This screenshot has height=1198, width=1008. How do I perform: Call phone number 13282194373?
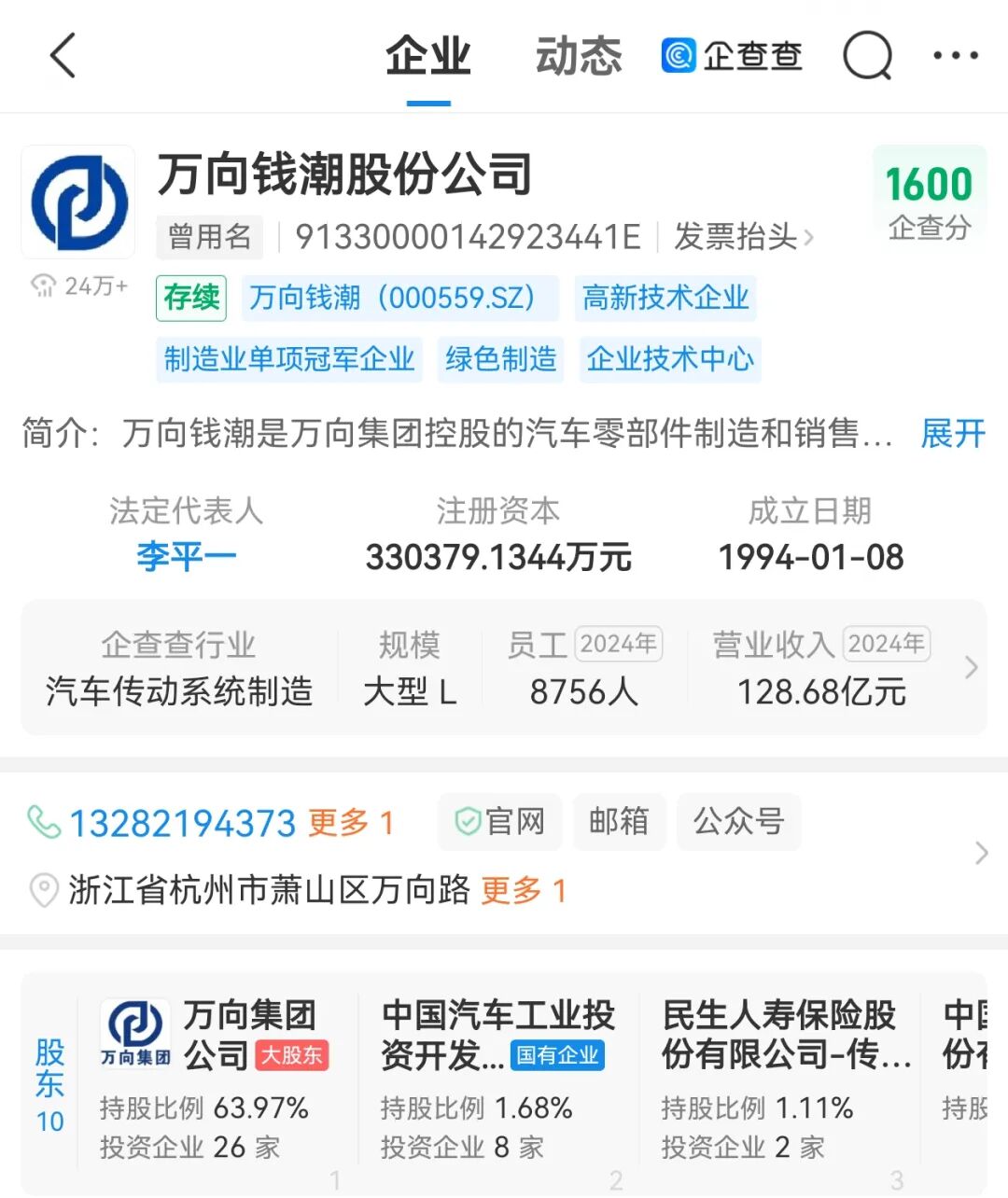pos(182,824)
